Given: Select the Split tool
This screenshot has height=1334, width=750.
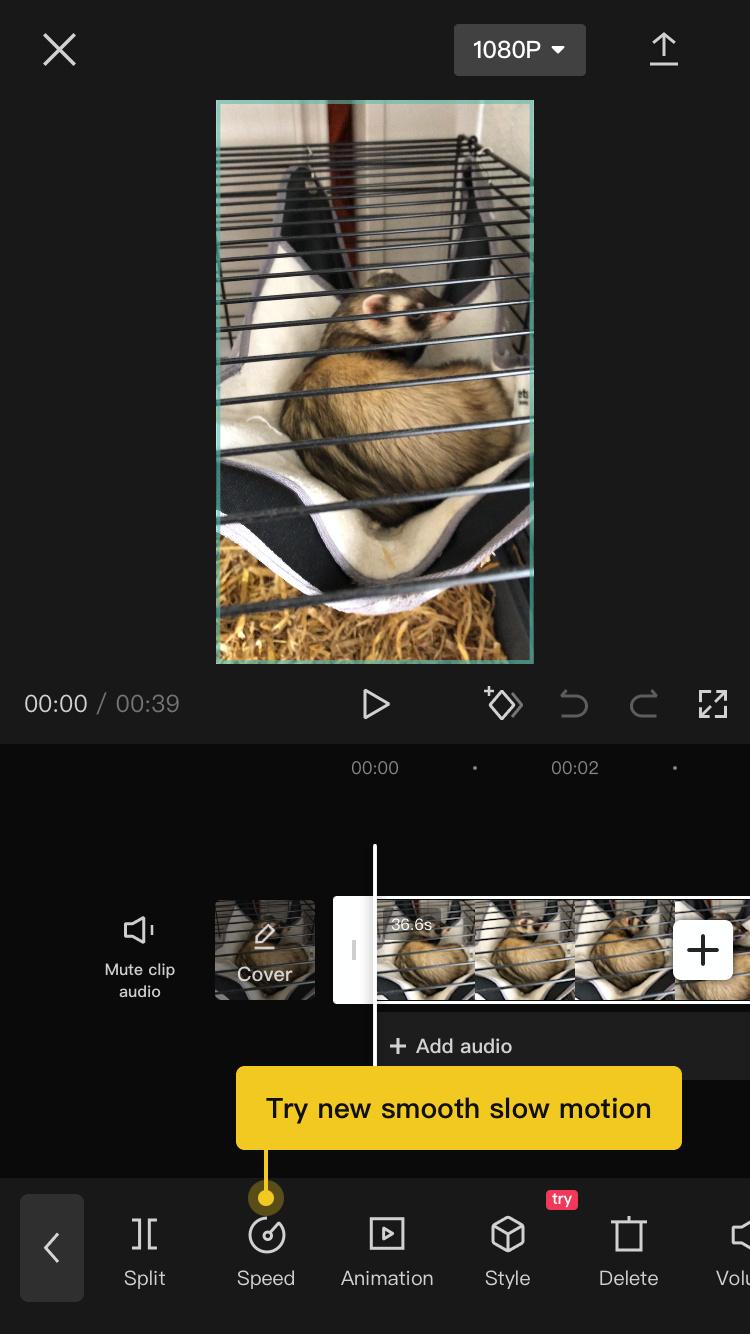Looking at the screenshot, I should (x=145, y=1251).
